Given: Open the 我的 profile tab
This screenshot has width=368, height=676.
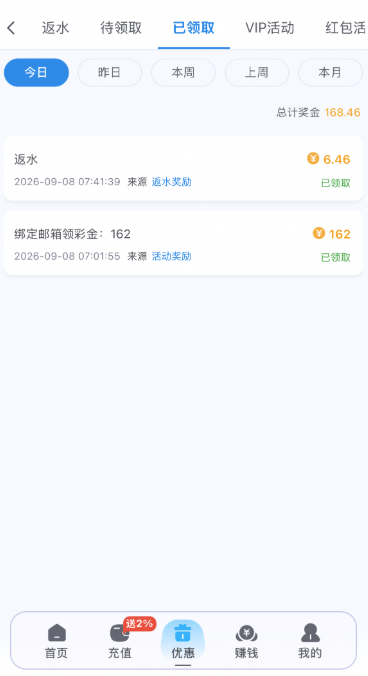Looking at the screenshot, I should pos(310,641).
